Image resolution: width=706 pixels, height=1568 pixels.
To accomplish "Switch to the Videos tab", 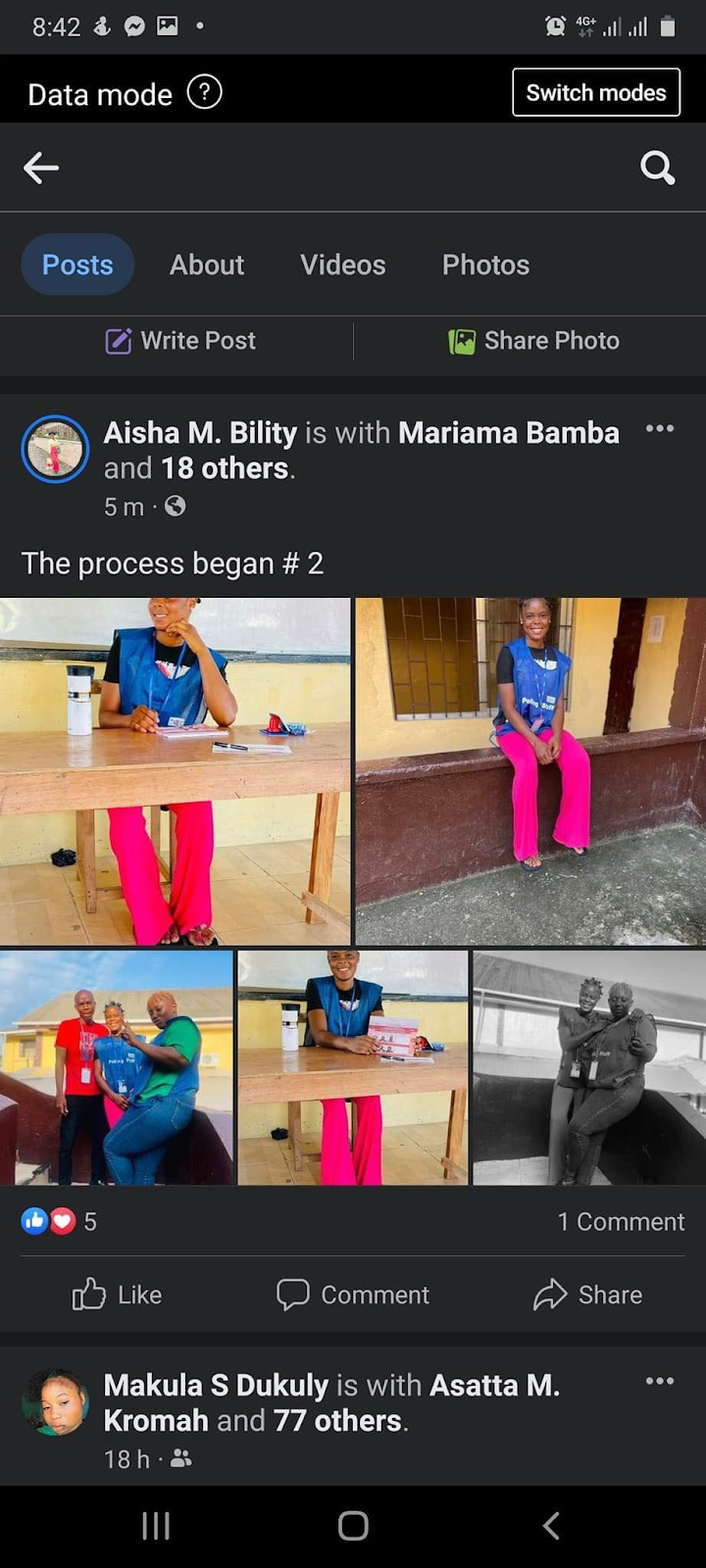I will click(342, 265).
